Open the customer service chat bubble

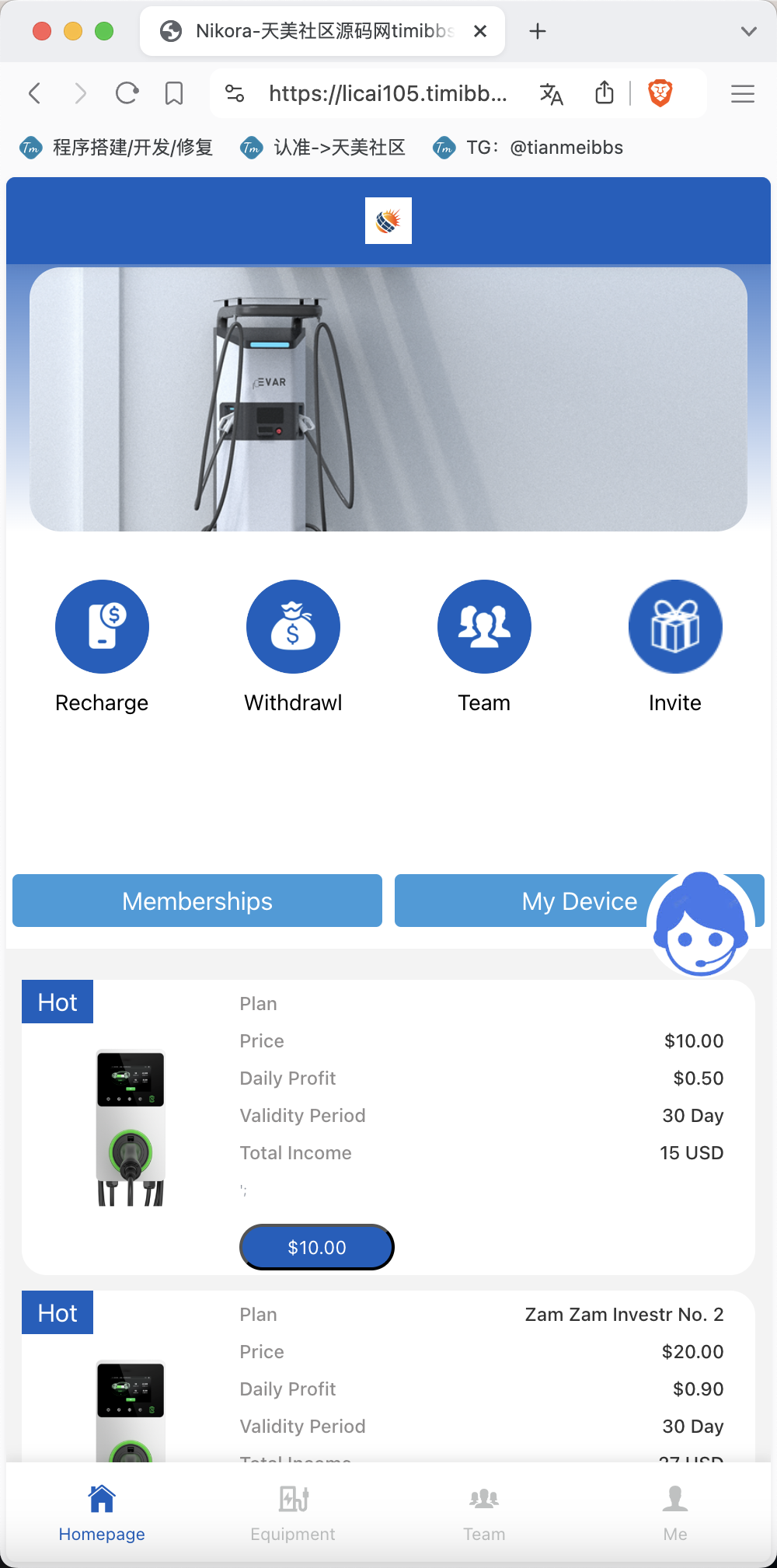click(x=701, y=924)
